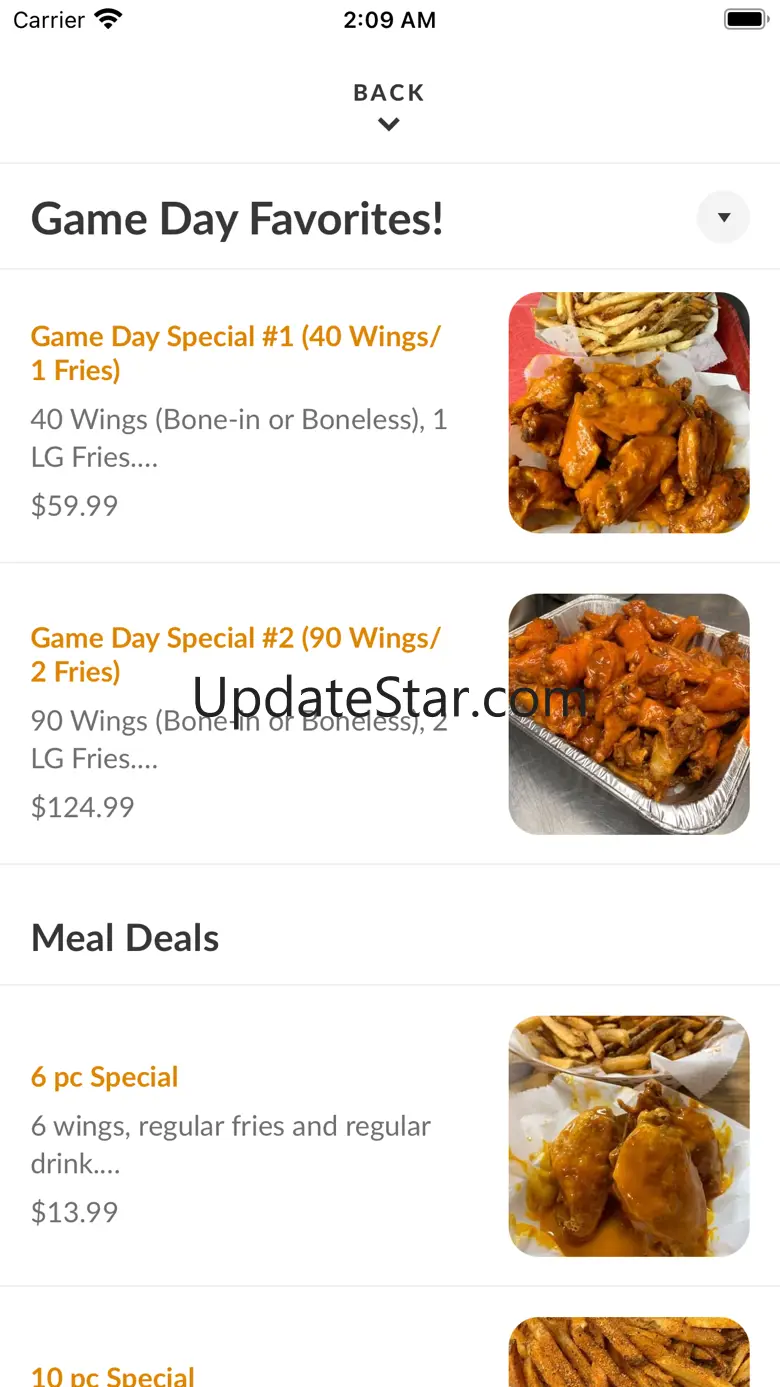Open Game Day Special #1 (40 Wings/1 Fries)
This screenshot has height=1387, width=780.
point(236,353)
